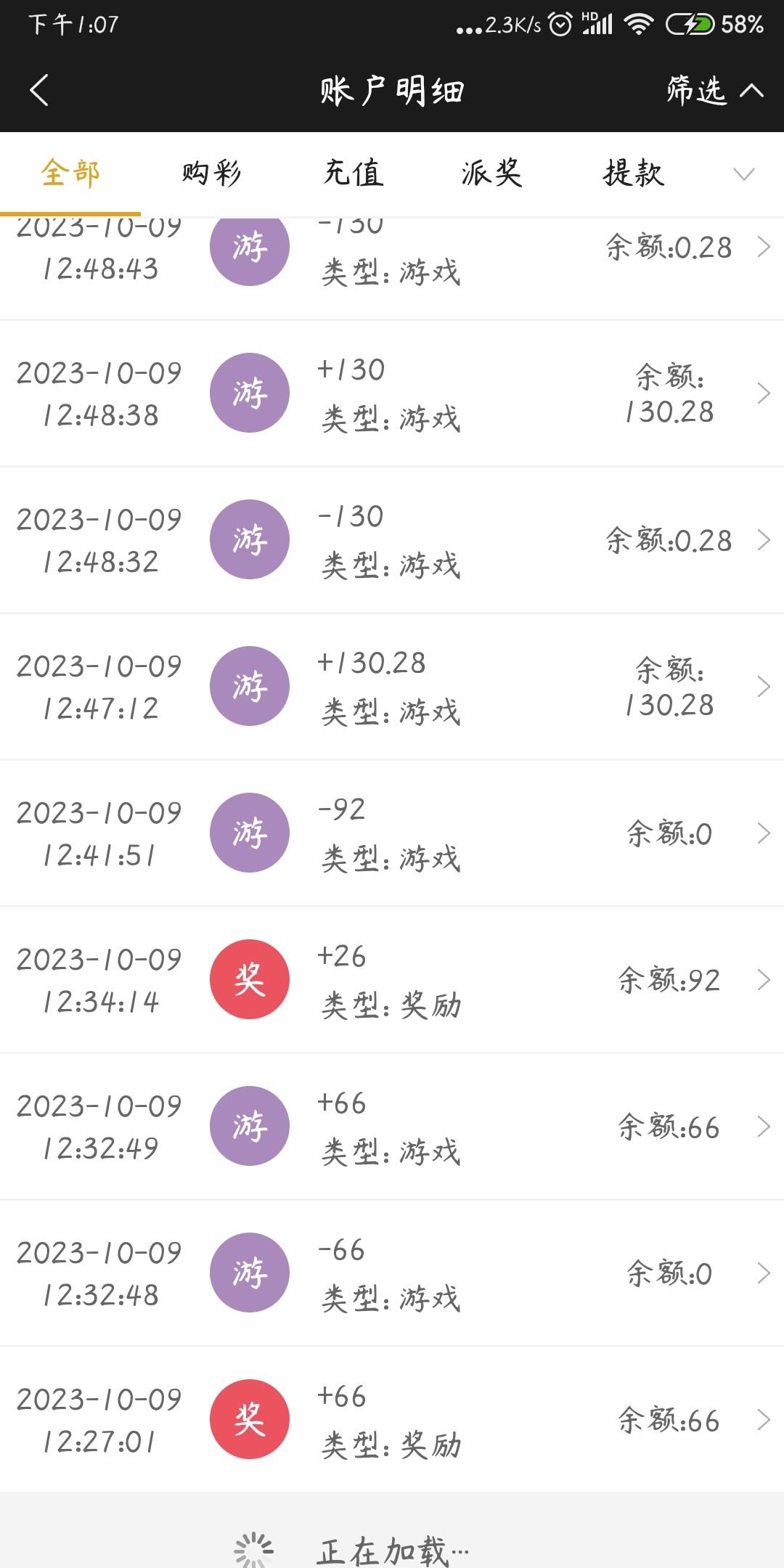Open the +130 record at 12:48:38
Viewport: 784px width, 1568px height.
click(392, 393)
